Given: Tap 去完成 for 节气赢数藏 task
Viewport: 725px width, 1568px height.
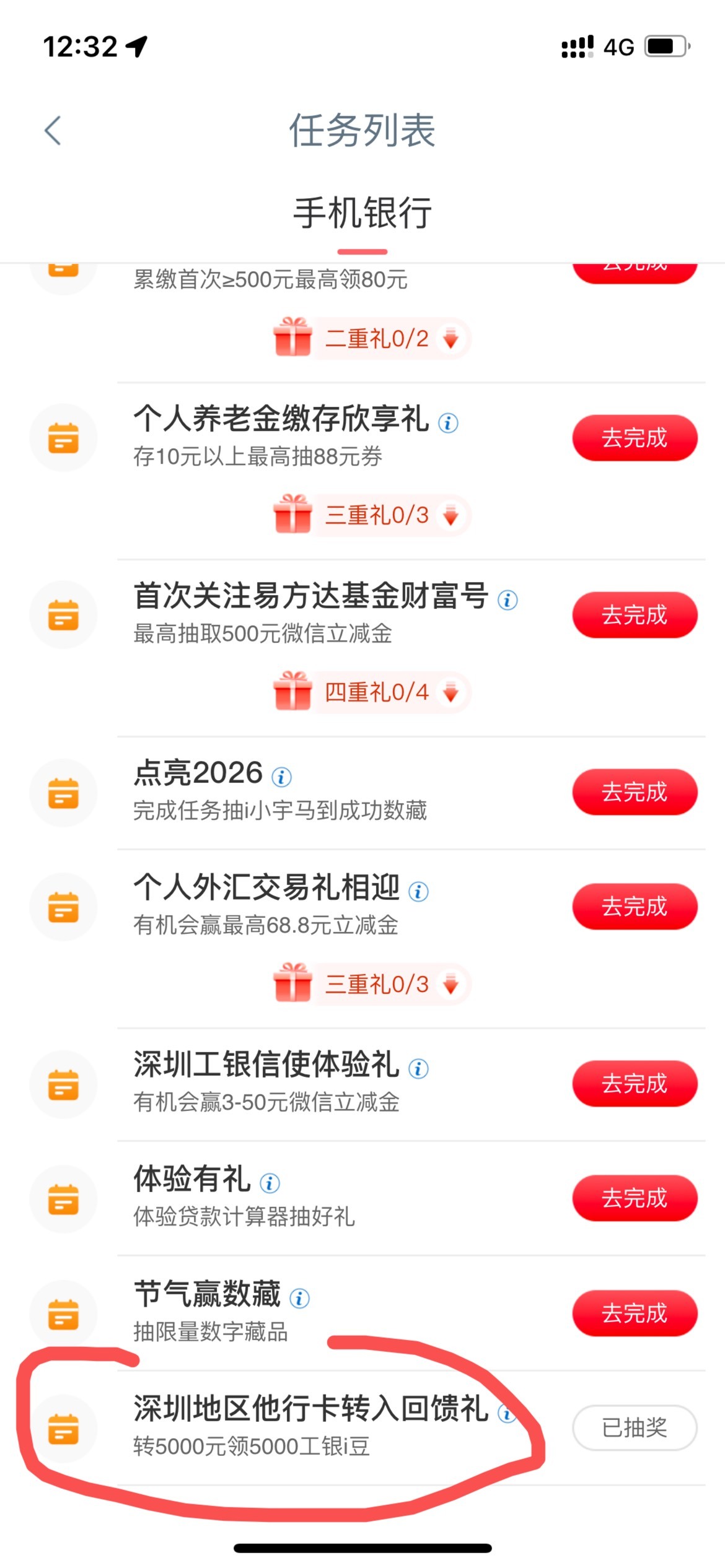Looking at the screenshot, I should tap(635, 1313).
